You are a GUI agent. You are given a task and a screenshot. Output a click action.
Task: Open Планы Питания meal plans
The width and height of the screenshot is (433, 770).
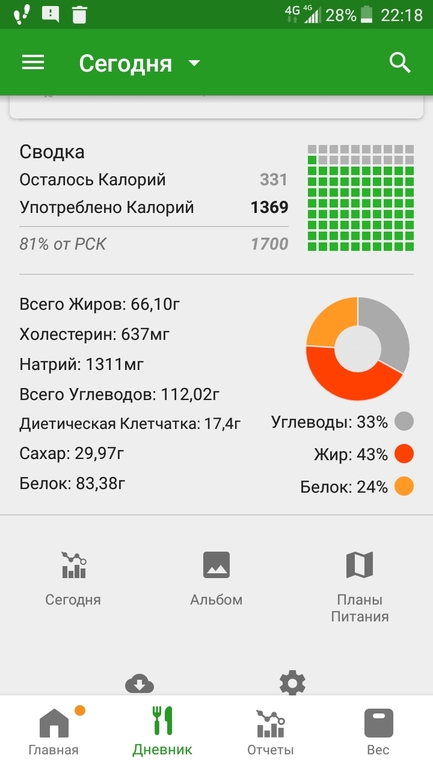point(359,587)
